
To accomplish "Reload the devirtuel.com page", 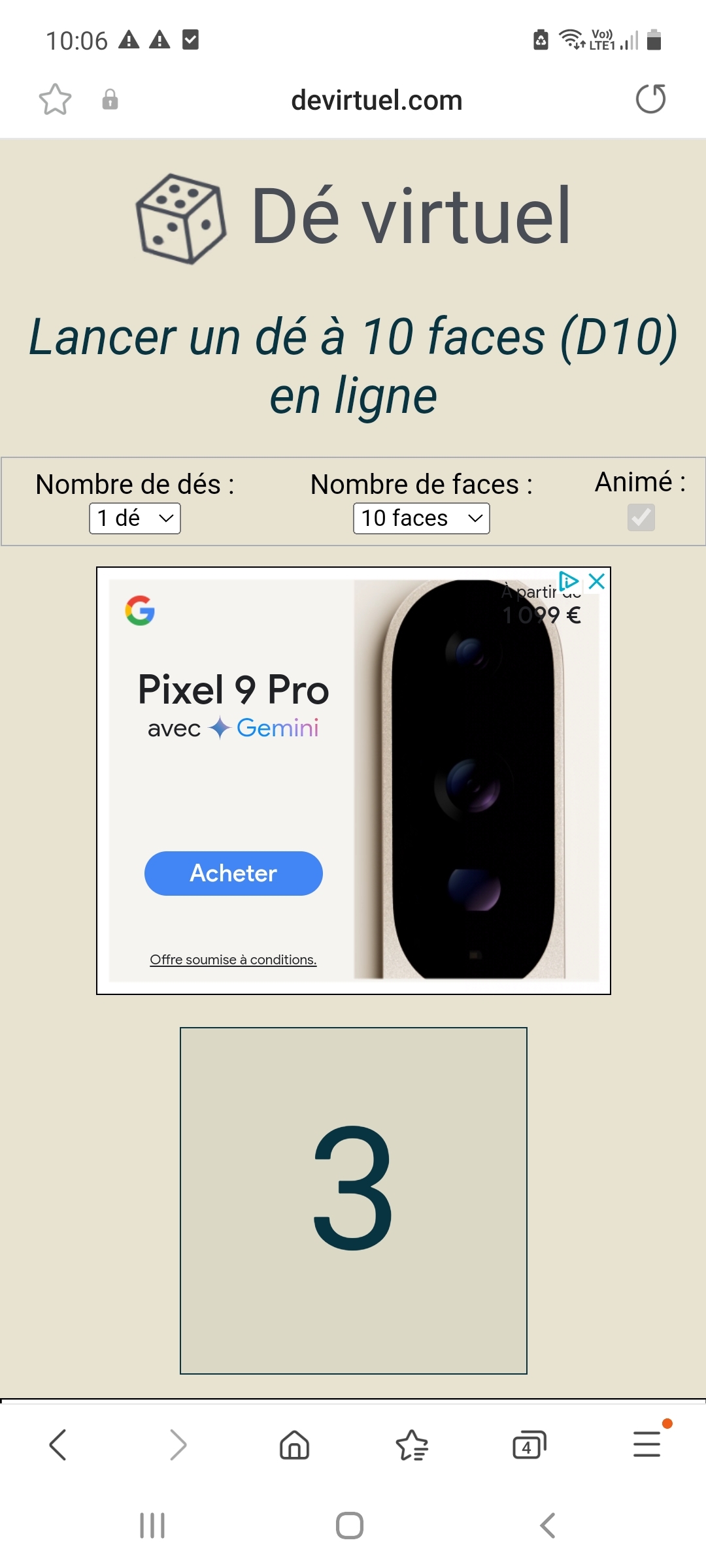I will coord(650,99).
